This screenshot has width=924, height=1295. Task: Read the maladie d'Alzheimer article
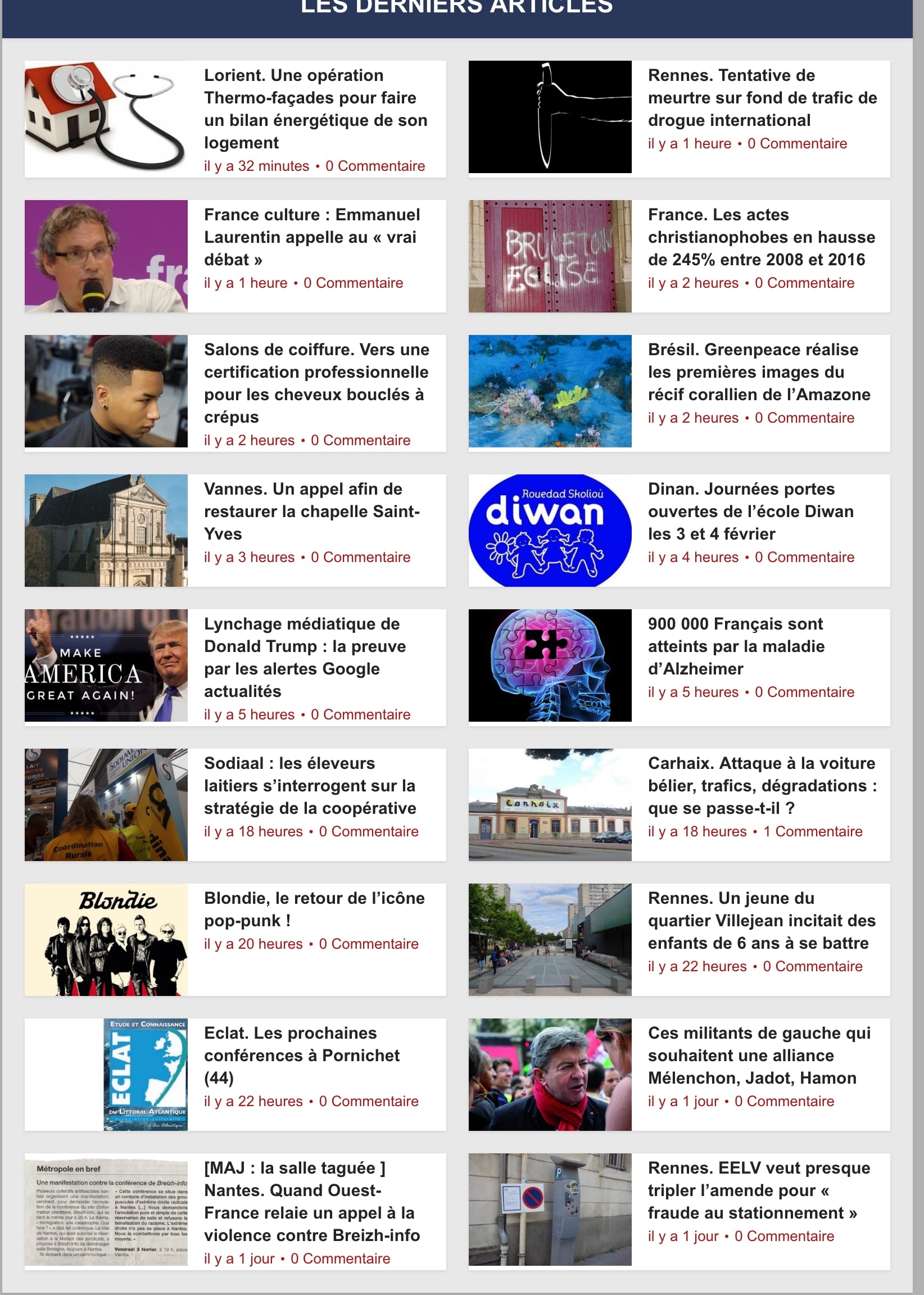(736, 646)
